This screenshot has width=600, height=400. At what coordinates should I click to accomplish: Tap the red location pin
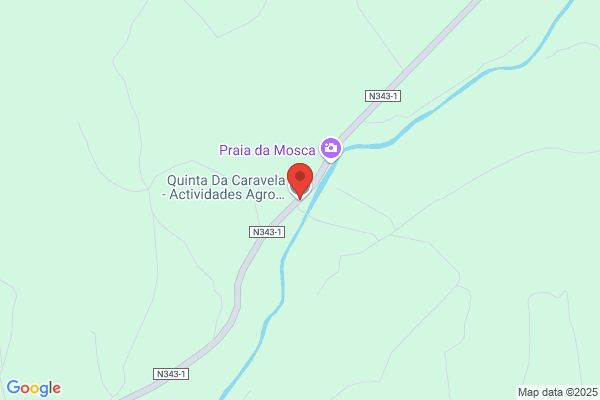[x=300, y=181]
